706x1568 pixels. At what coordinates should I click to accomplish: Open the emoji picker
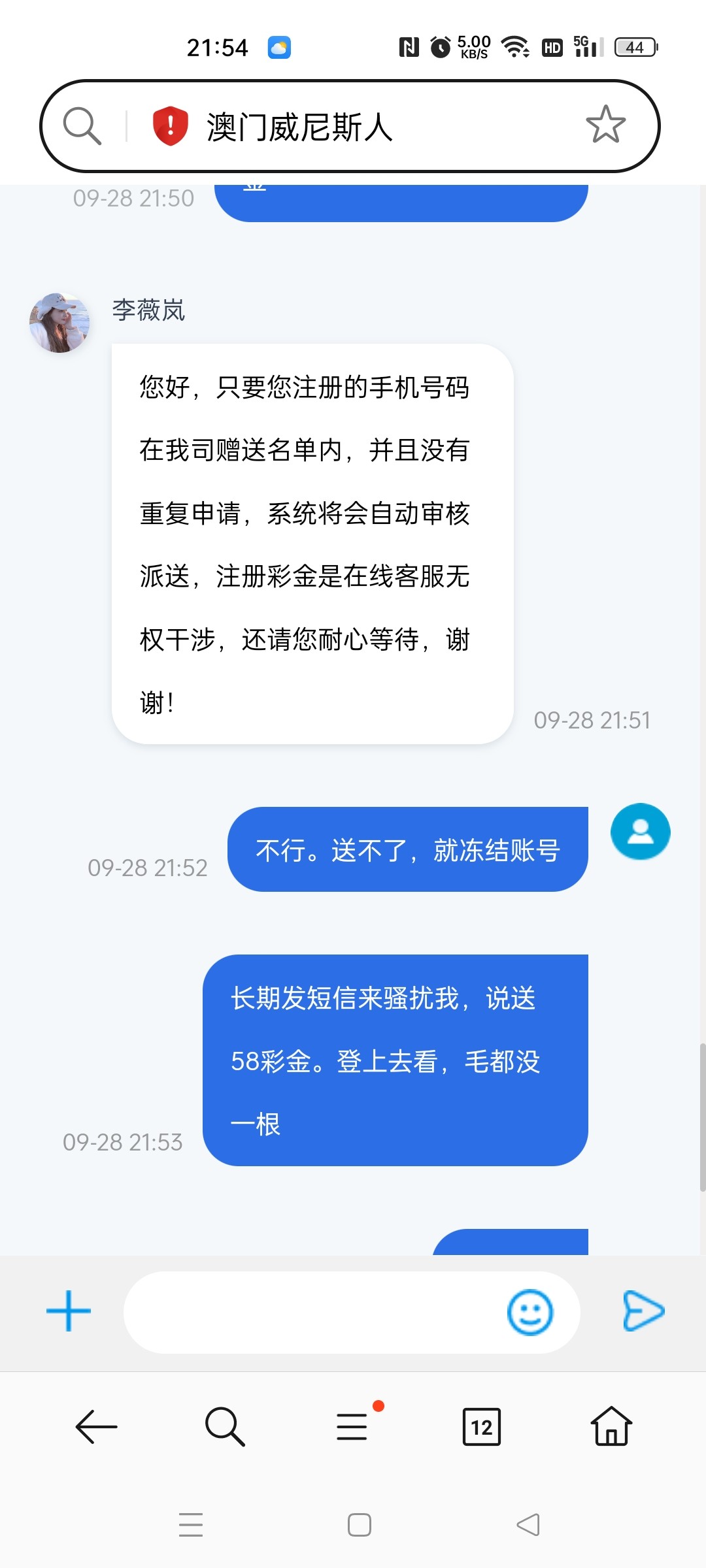pos(530,1312)
